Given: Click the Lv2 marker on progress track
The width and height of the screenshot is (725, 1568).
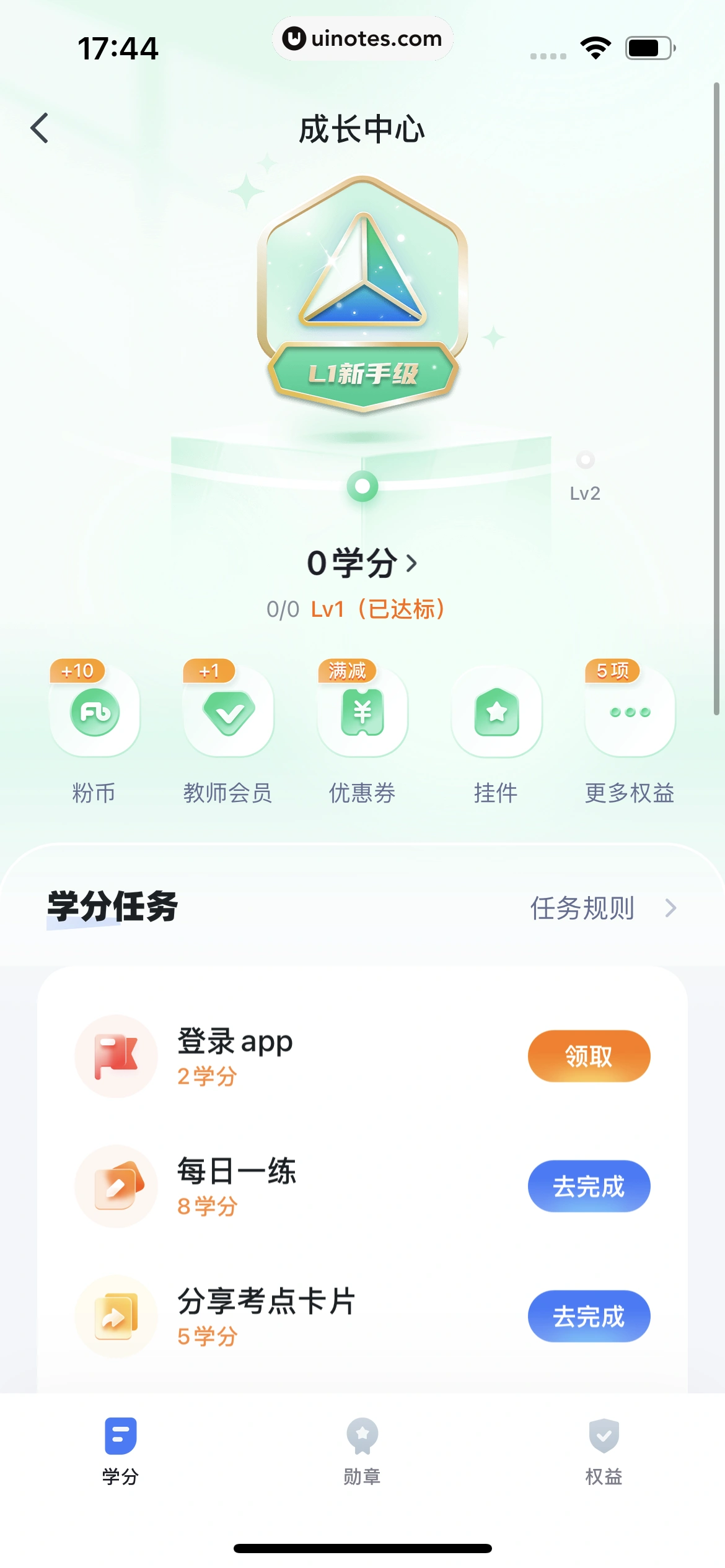Looking at the screenshot, I should tap(584, 461).
